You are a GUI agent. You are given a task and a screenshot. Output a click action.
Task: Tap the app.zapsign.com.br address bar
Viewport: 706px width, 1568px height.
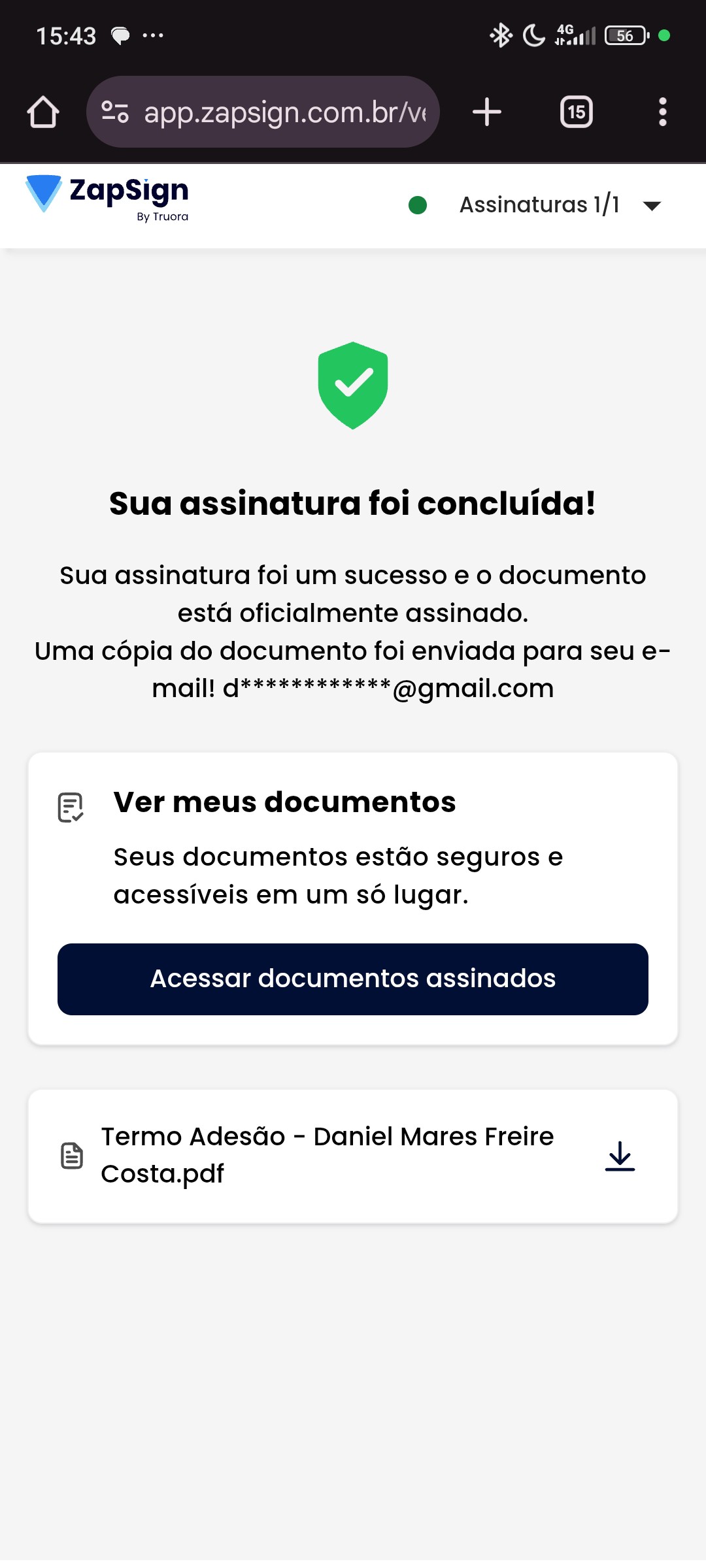(284, 112)
